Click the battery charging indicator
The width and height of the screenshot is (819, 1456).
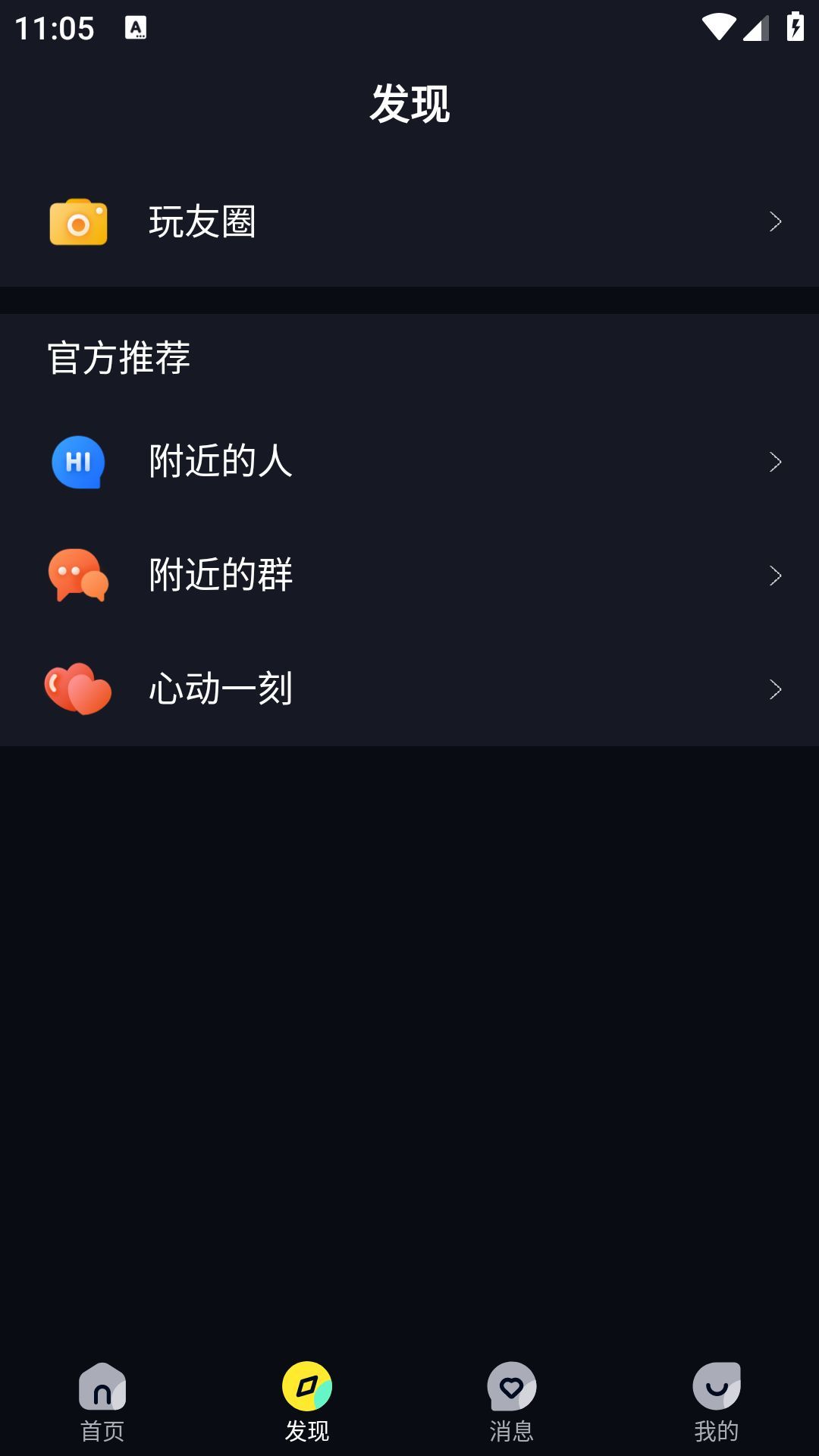point(795,25)
